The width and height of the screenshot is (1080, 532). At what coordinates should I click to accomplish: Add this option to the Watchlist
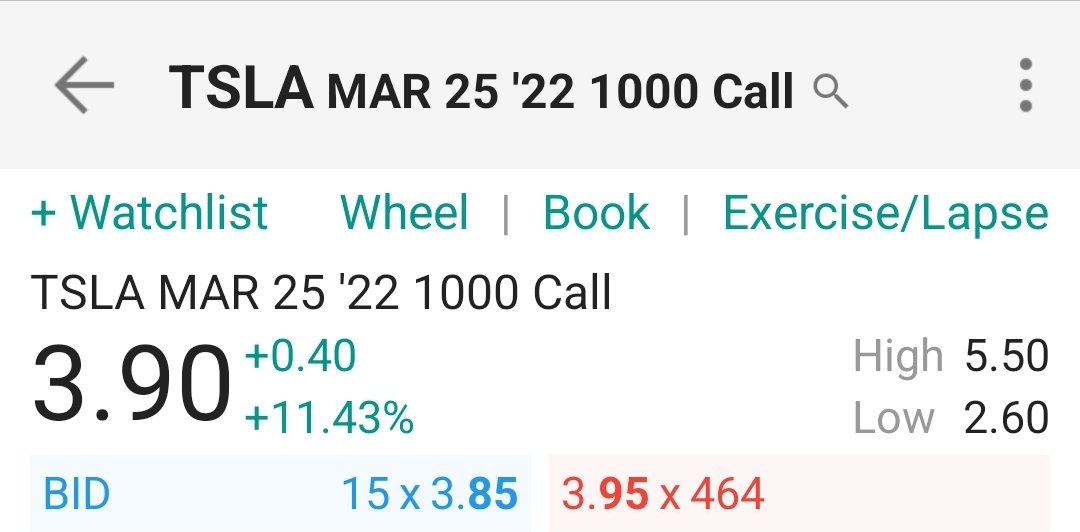pyautogui.click(x=149, y=212)
